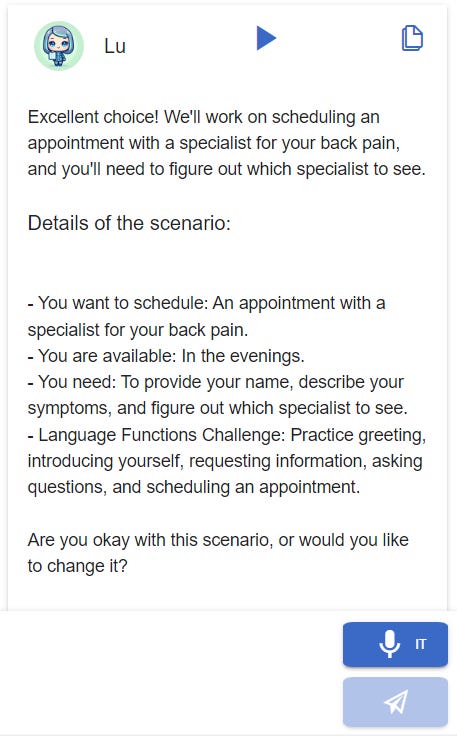This screenshot has height=736, width=457.
Task: Copy Lu's message text
Action: coord(412,38)
